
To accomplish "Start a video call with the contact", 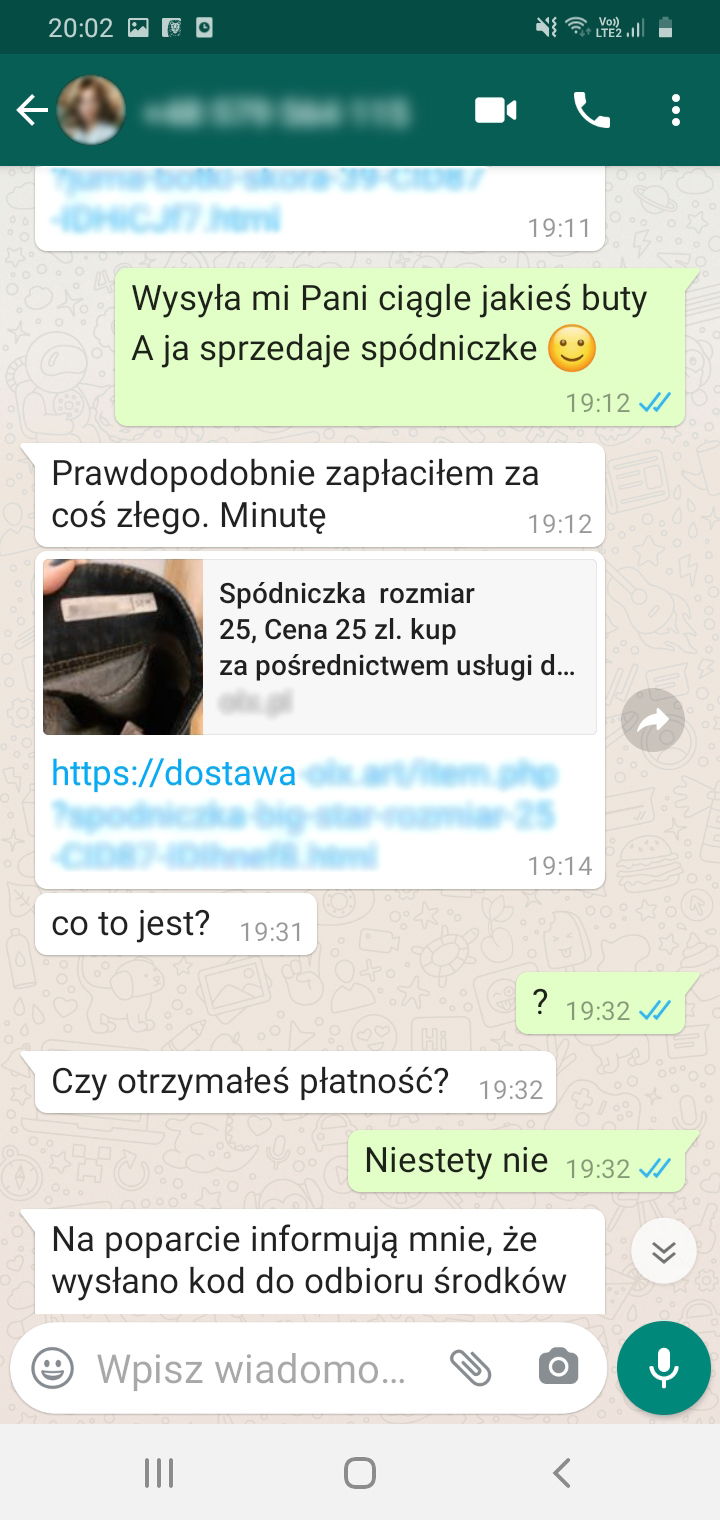I will [494, 110].
